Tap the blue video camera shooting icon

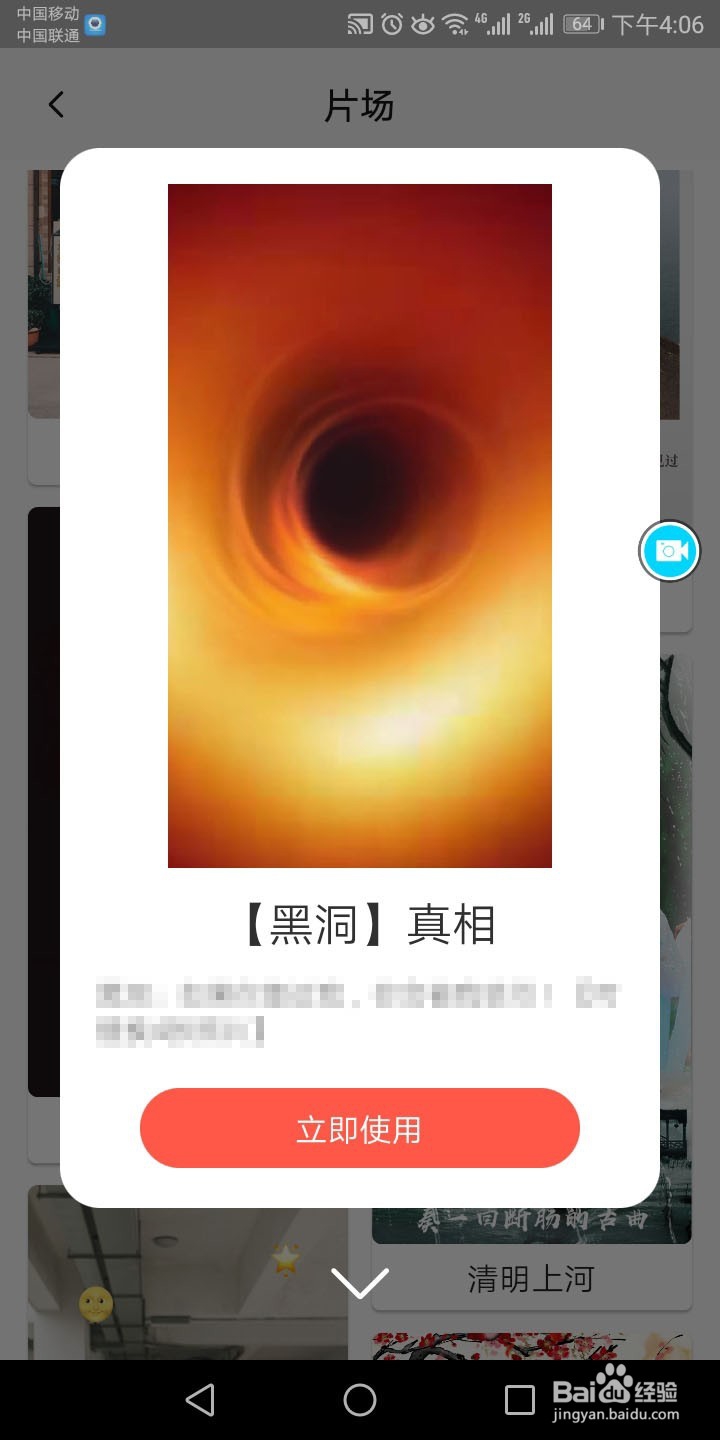point(669,551)
